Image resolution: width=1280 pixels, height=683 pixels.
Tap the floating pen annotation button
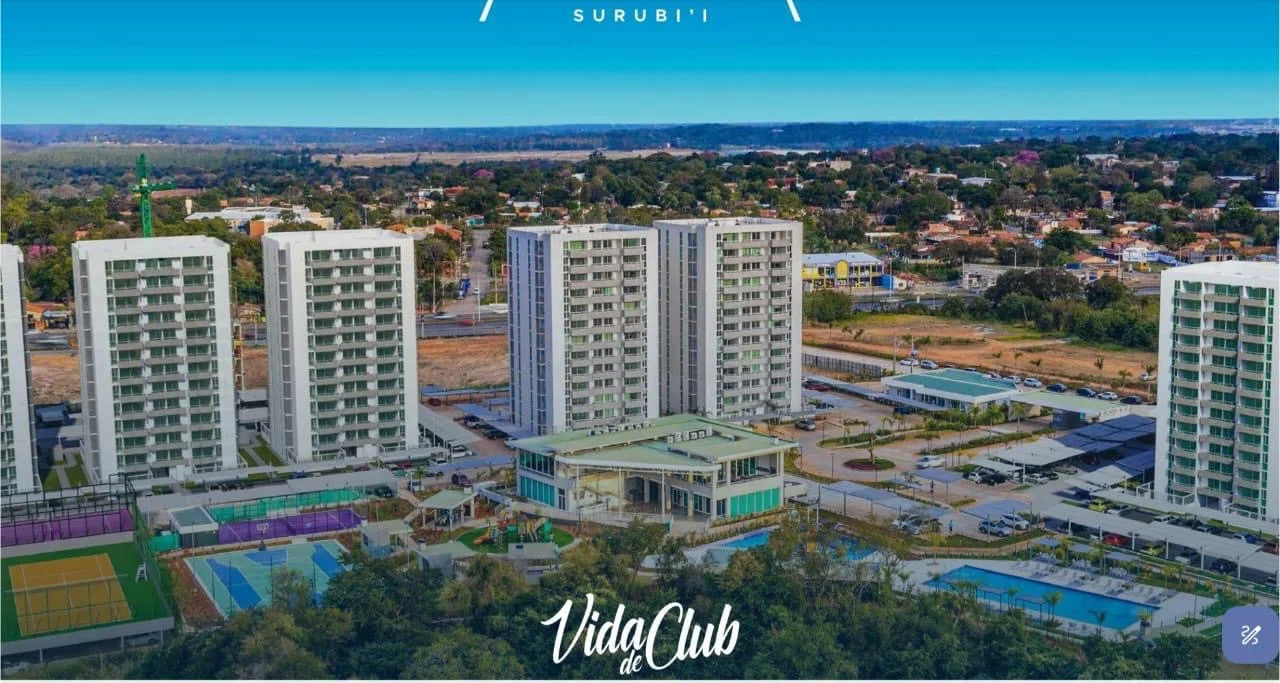tap(1249, 634)
